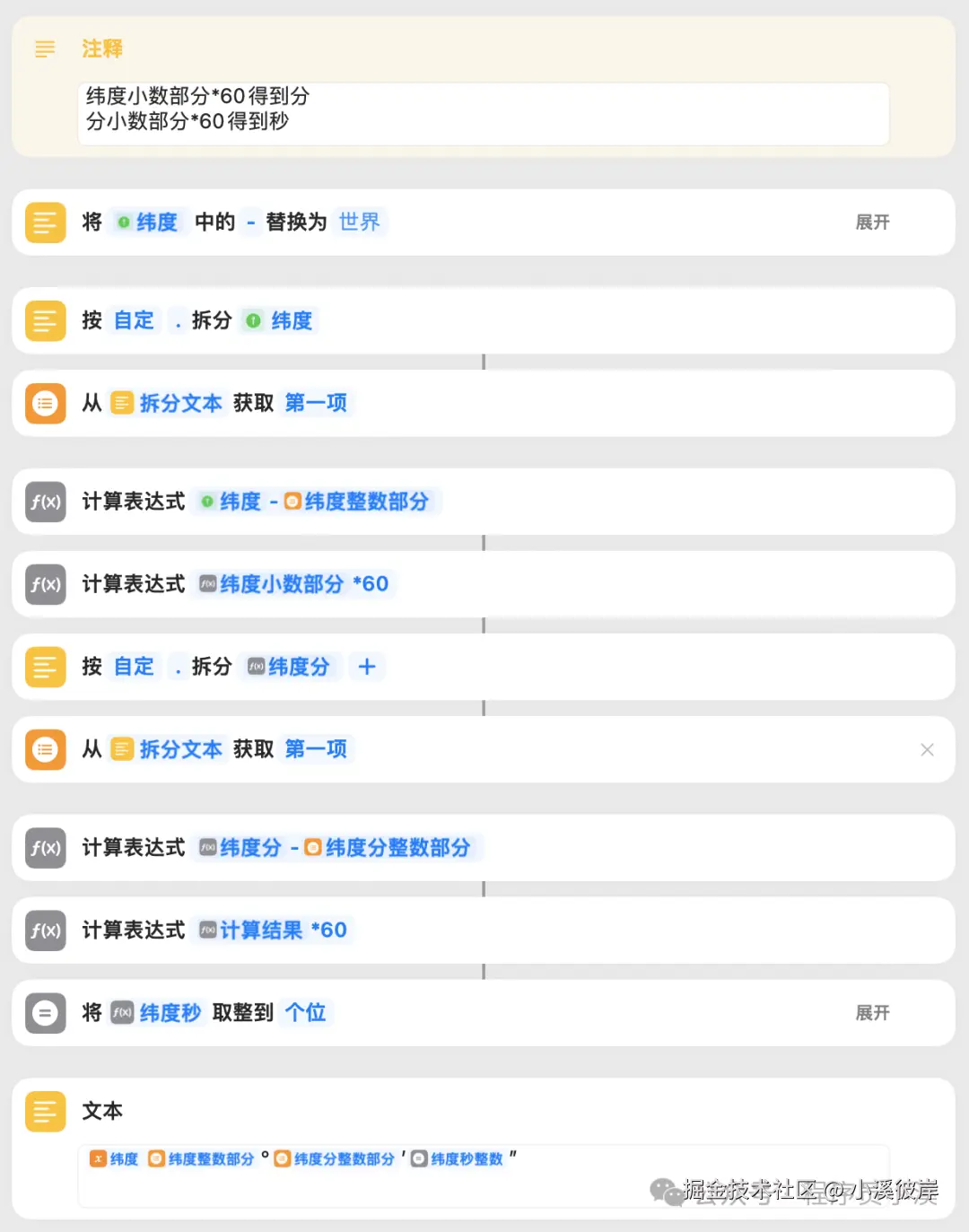Click the replace-text action icon beside 将纬度

click(45, 223)
